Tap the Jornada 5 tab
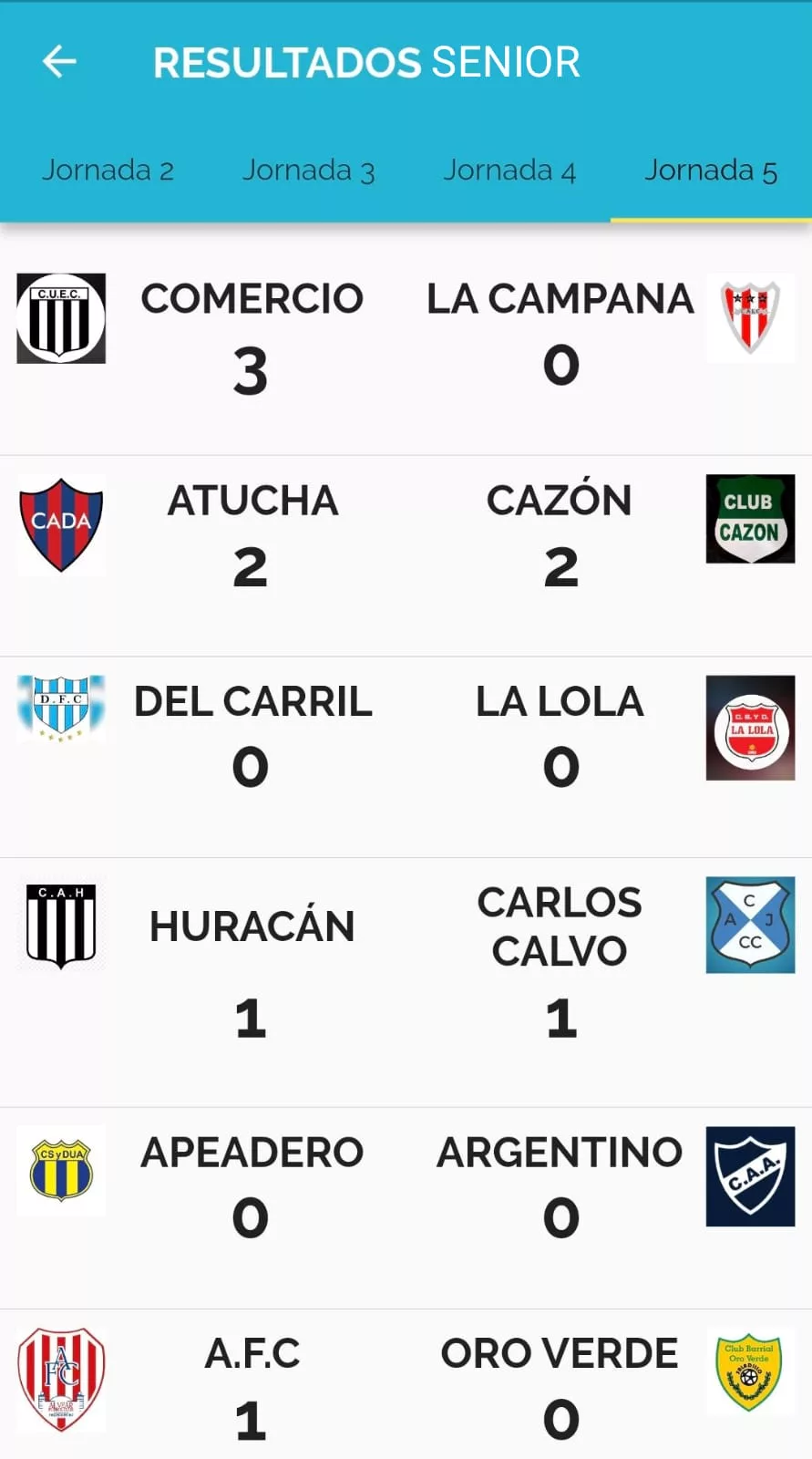812x1459 pixels. click(711, 171)
